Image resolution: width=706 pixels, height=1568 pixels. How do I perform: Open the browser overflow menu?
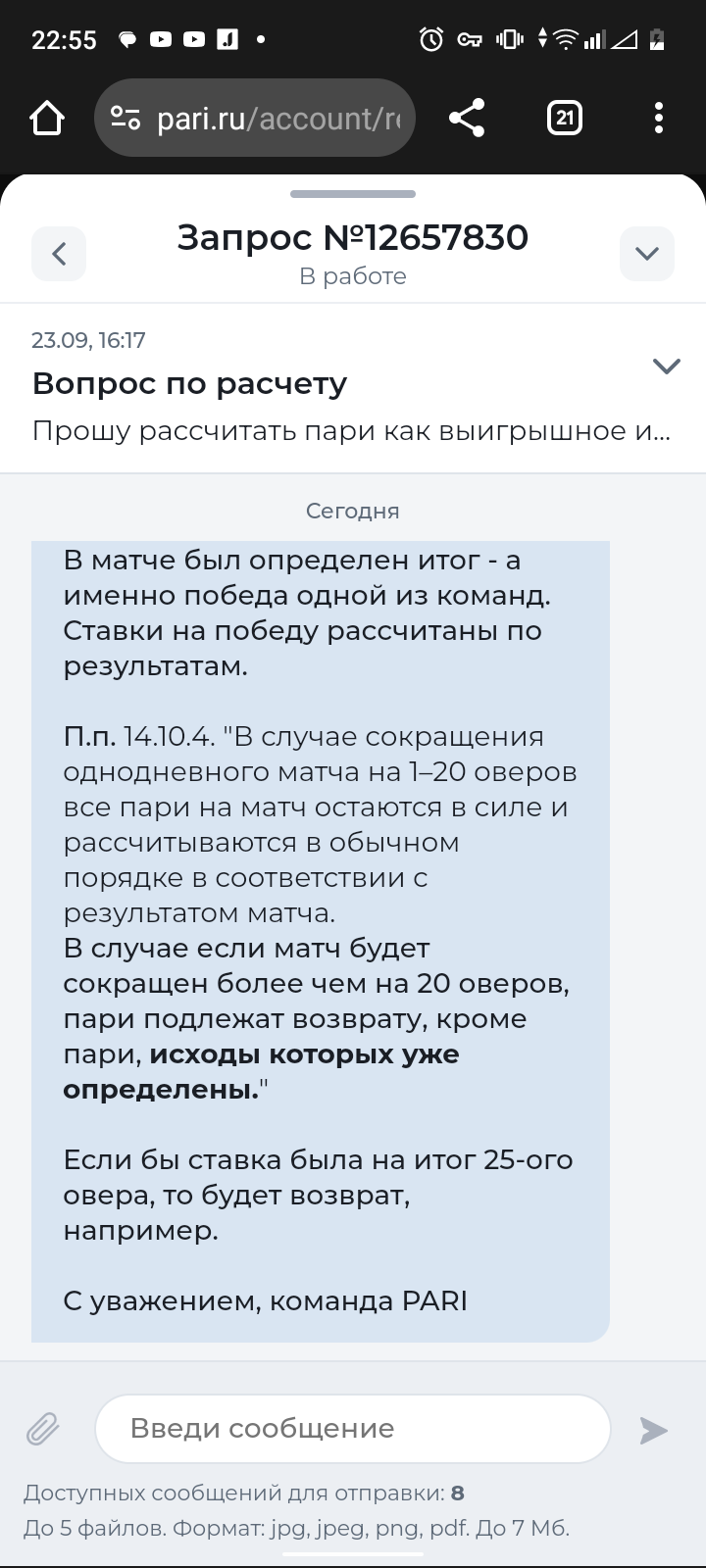click(658, 119)
